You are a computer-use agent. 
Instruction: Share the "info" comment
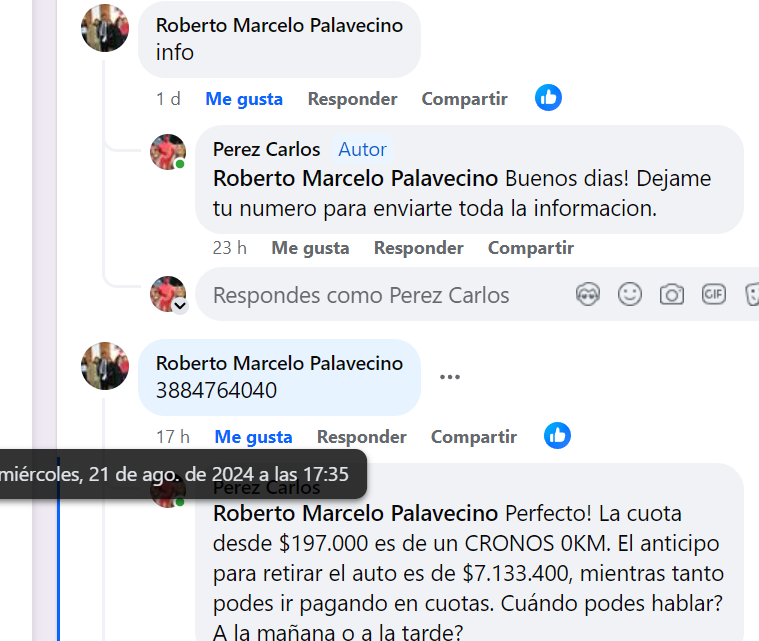coord(464,99)
